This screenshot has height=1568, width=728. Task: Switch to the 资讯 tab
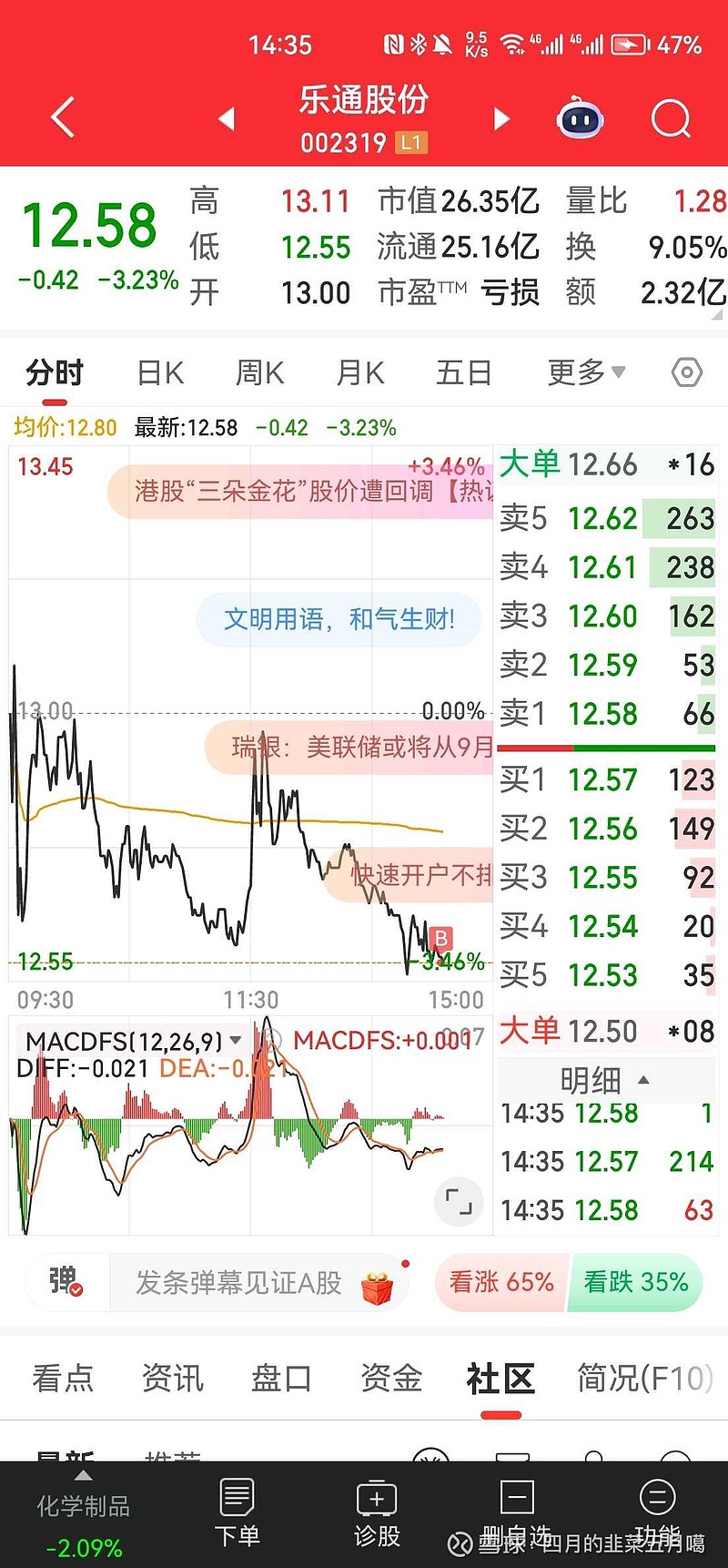point(172,1379)
